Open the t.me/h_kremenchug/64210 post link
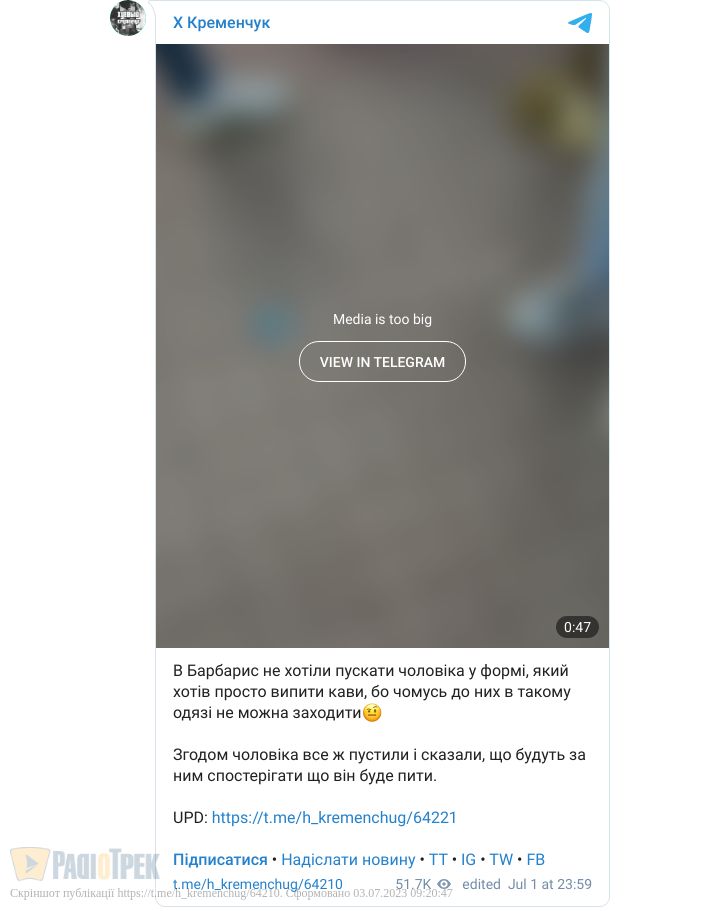The width and height of the screenshot is (720, 911). coord(258,884)
